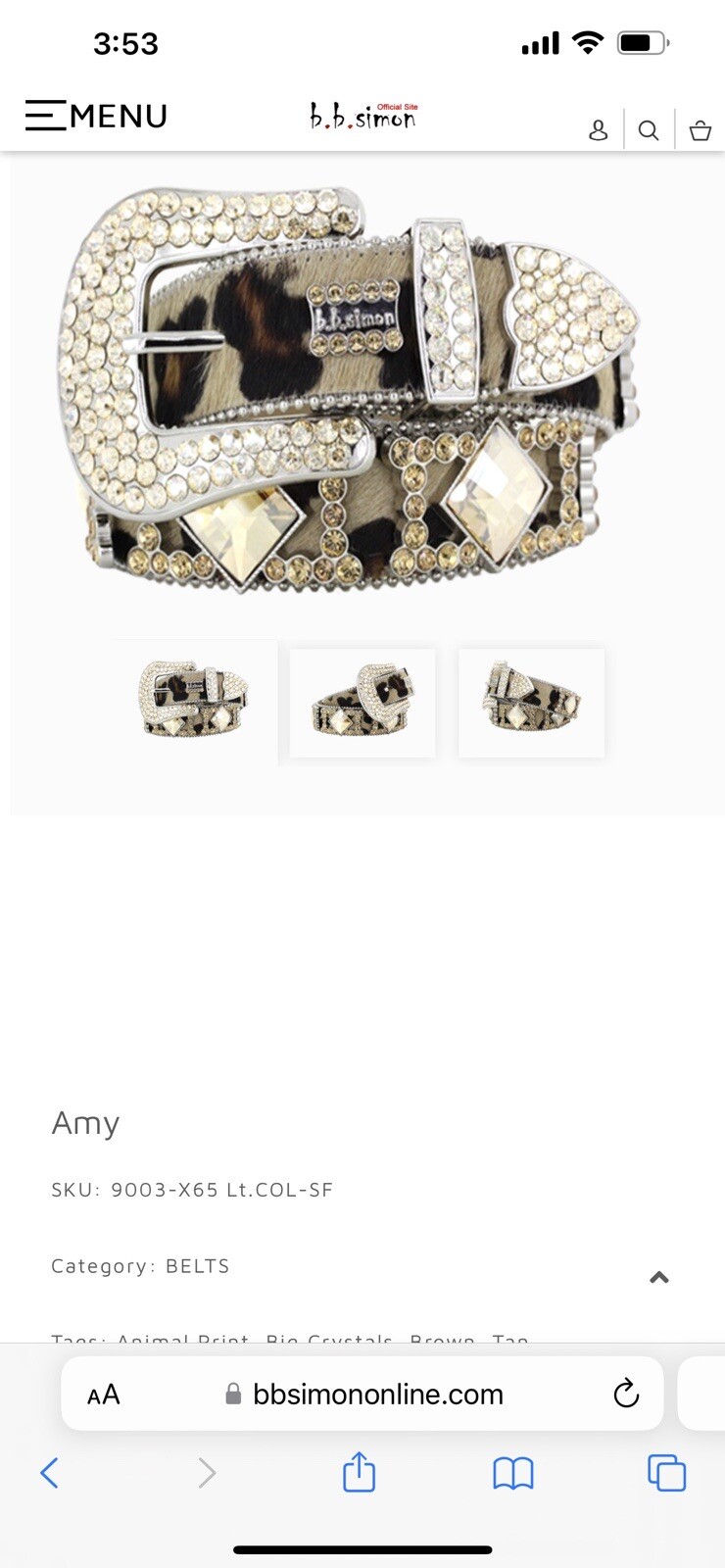The width and height of the screenshot is (725, 1568).
Task: Open the AA reader options
Action: coord(104,1395)
